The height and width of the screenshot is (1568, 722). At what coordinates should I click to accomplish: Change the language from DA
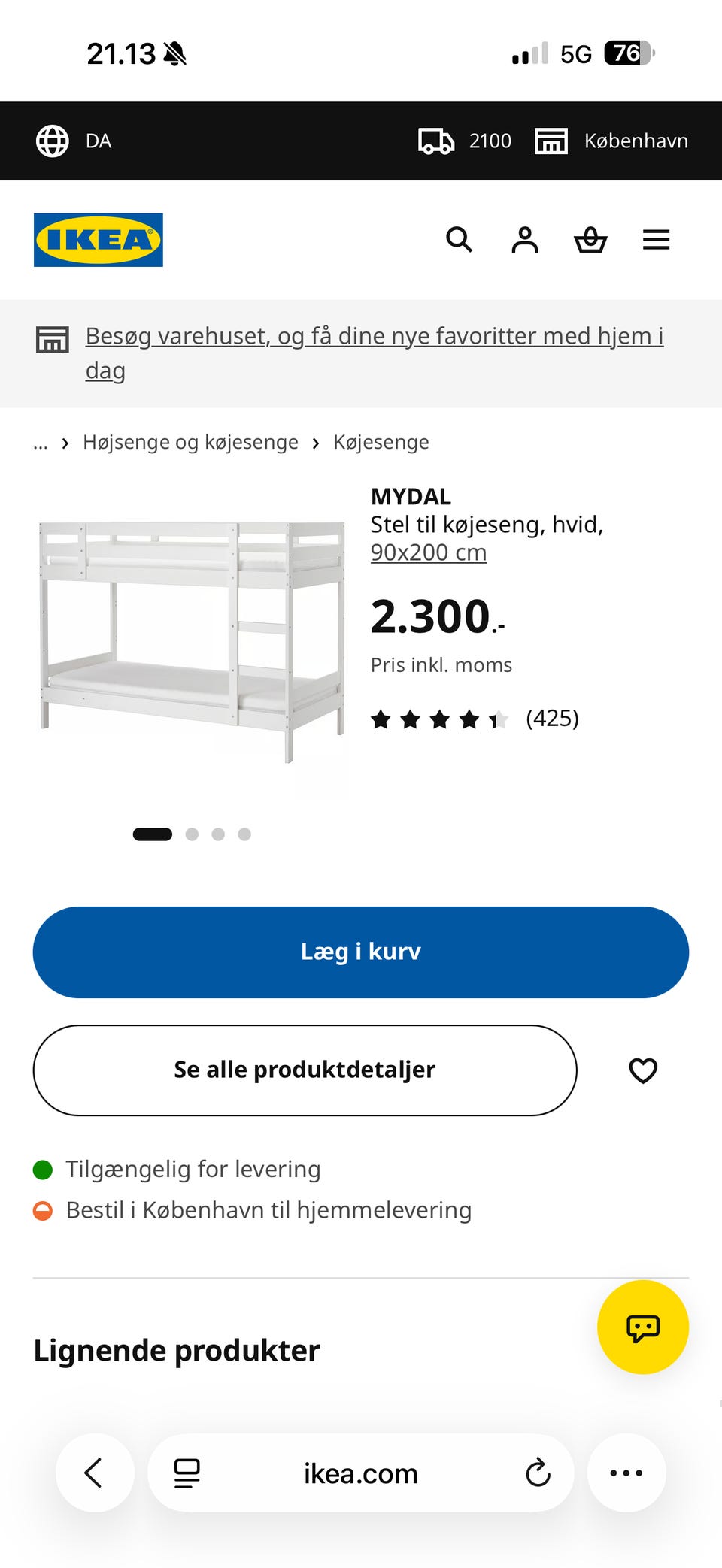[x=74, y=141]
